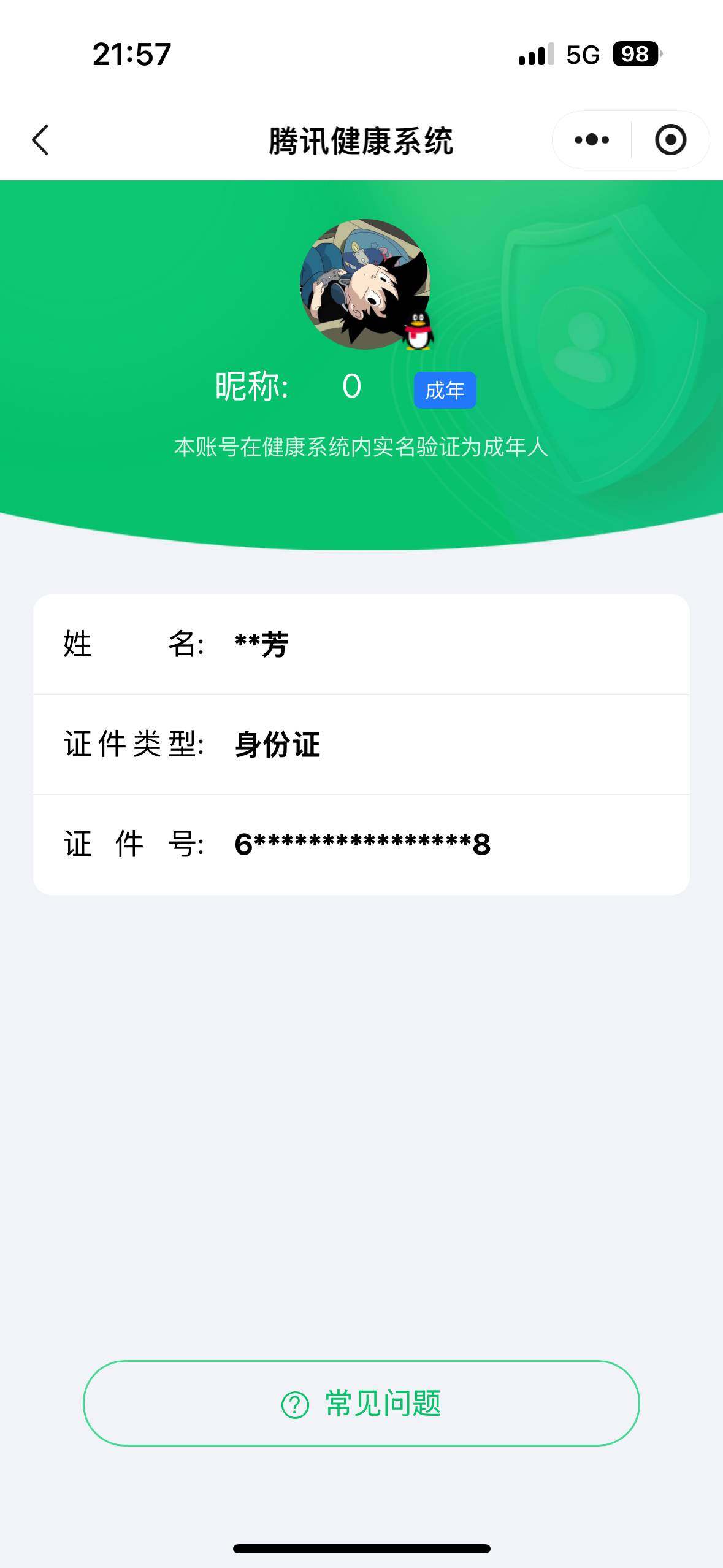723x1568 pixels.
Task: Open 常见问题 help button
Action: [361, 1403]
